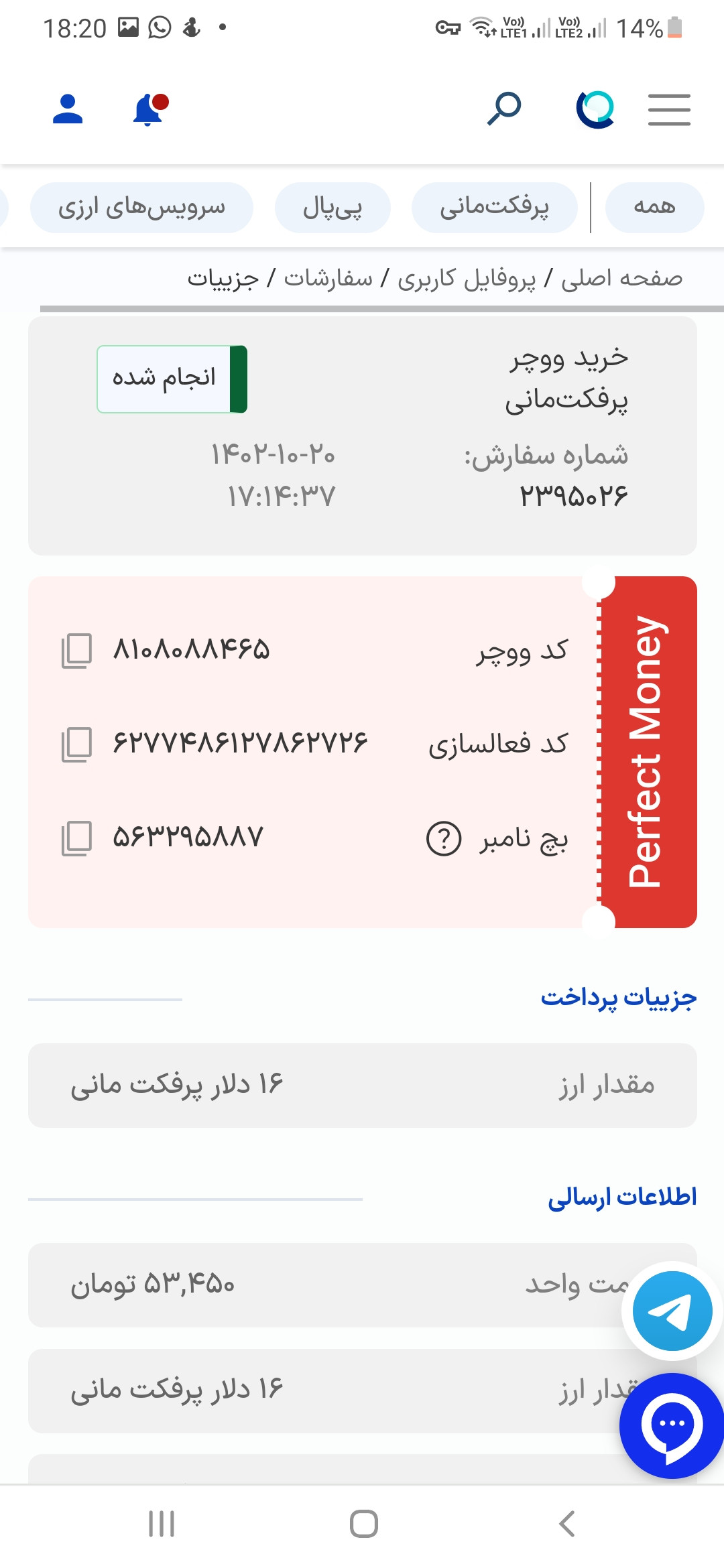Screen dimensions: 724x1568
Task: Open the support chat bubble
Action: pos(672,1425)
